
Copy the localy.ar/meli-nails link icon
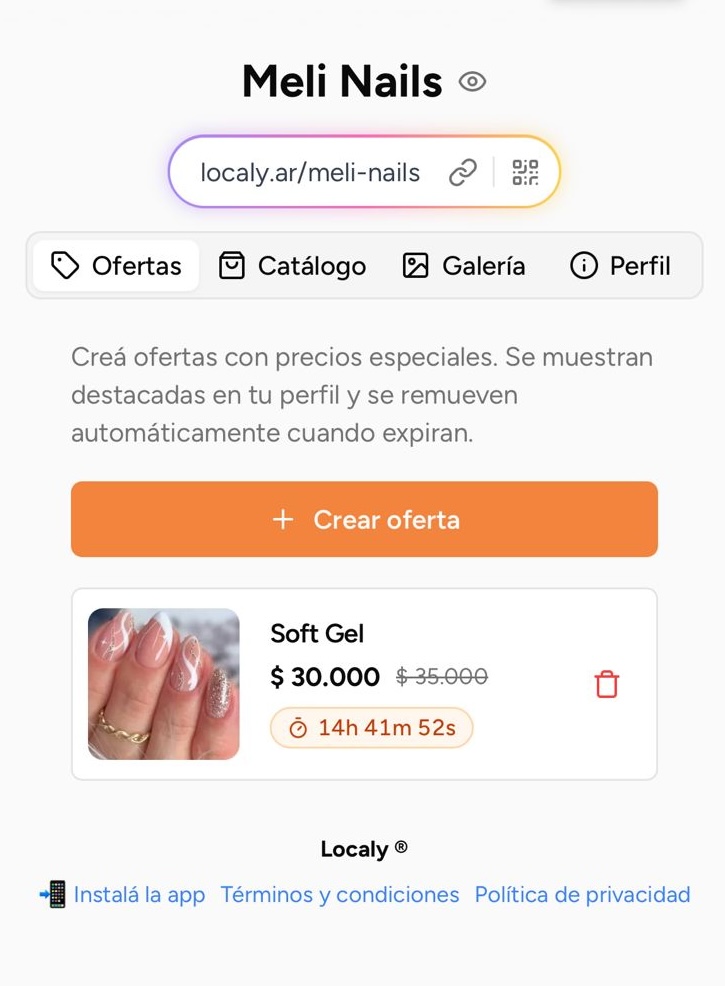point(462,172)
